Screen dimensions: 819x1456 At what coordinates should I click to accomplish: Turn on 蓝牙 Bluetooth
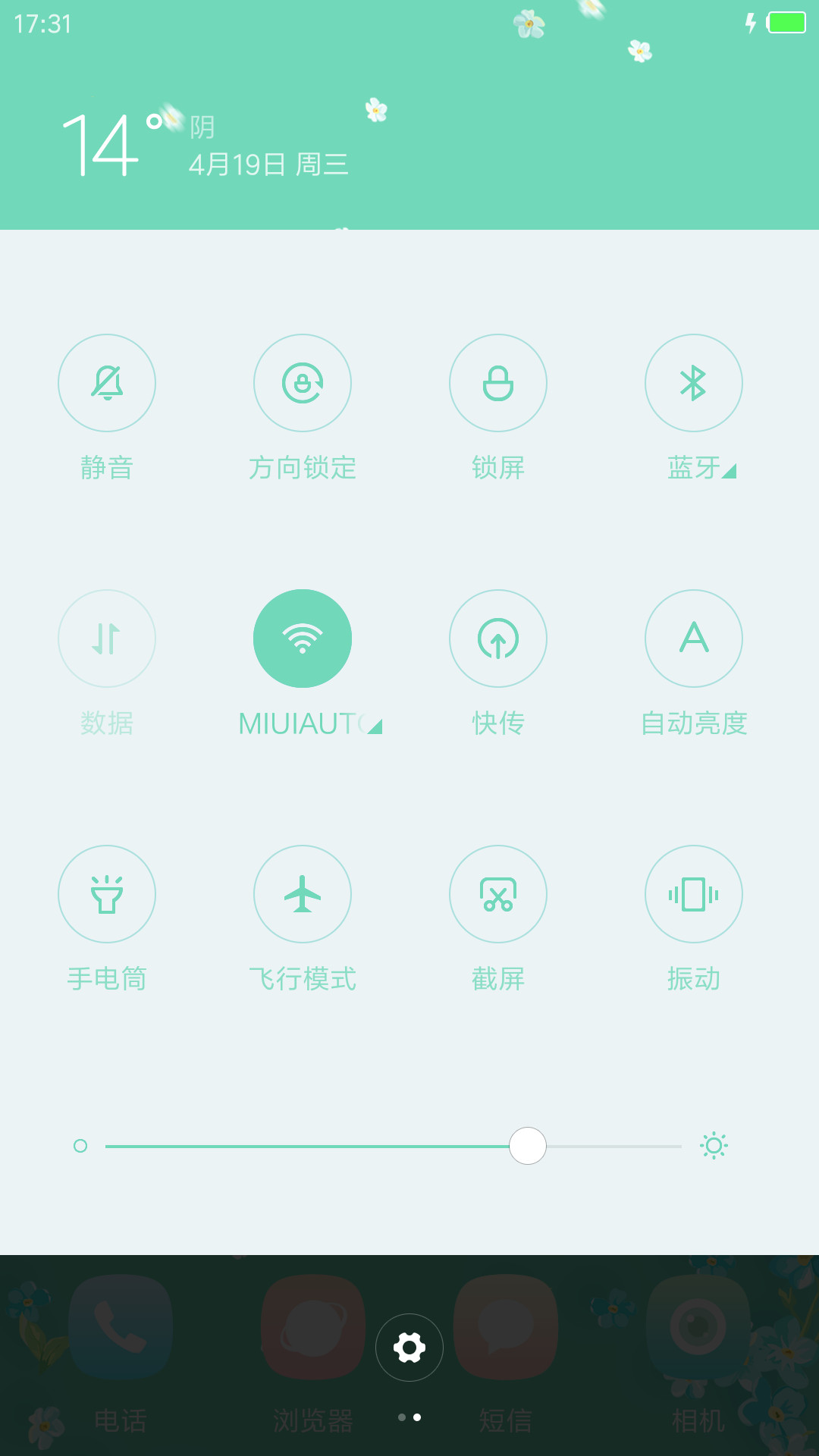pos(694,383)
